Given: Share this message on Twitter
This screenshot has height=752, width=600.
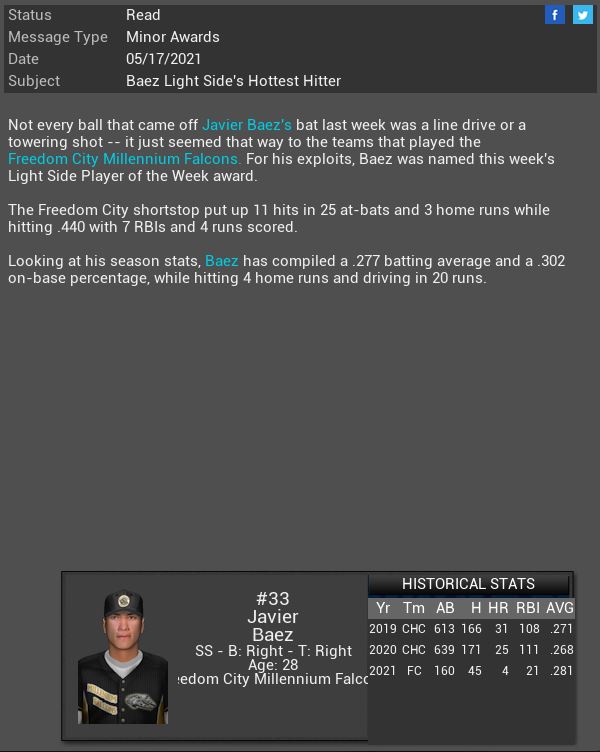Looking at the screenshot, I should pos(583,15).
